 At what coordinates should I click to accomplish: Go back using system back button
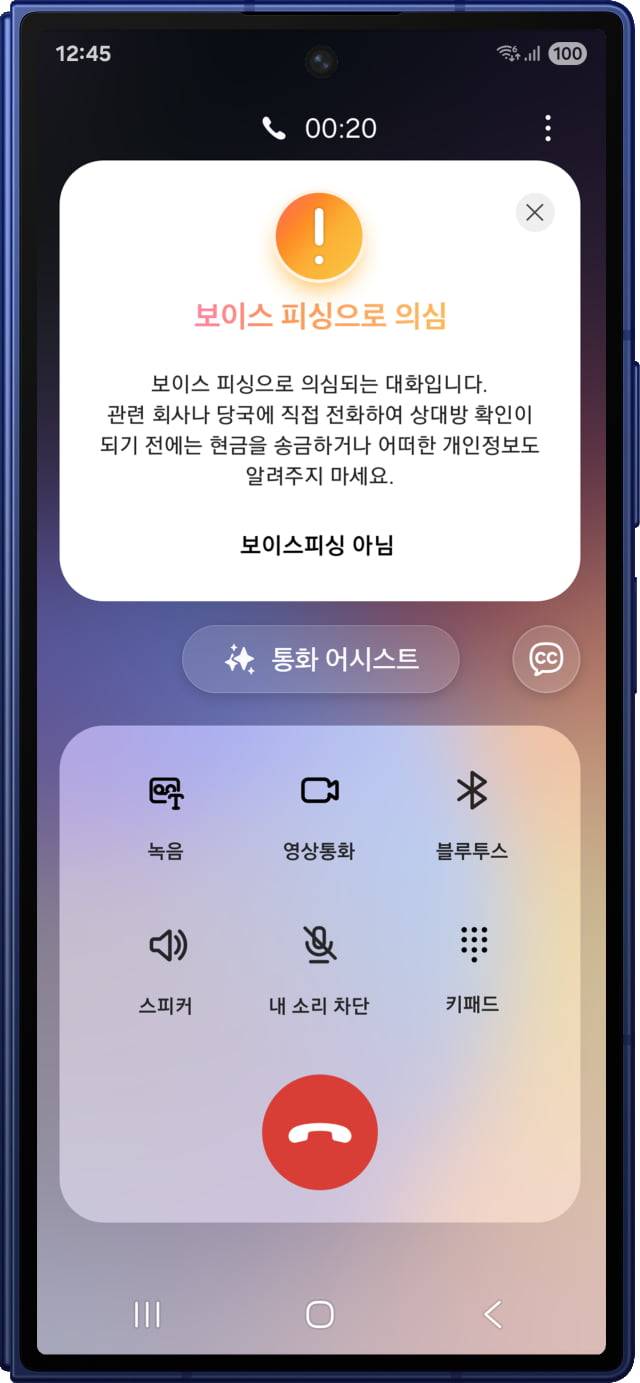pos(492,1314)
